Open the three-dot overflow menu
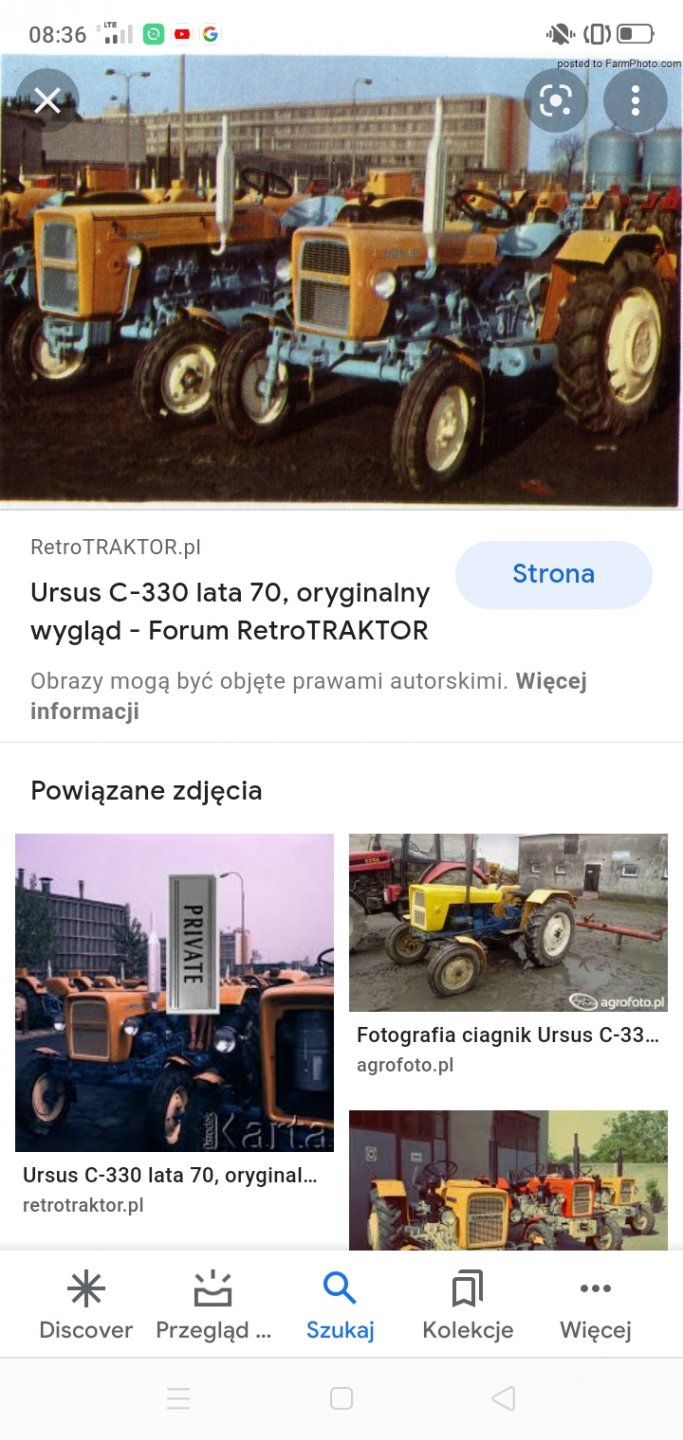Screen dimensions: 683x1440 coord(635,100)
